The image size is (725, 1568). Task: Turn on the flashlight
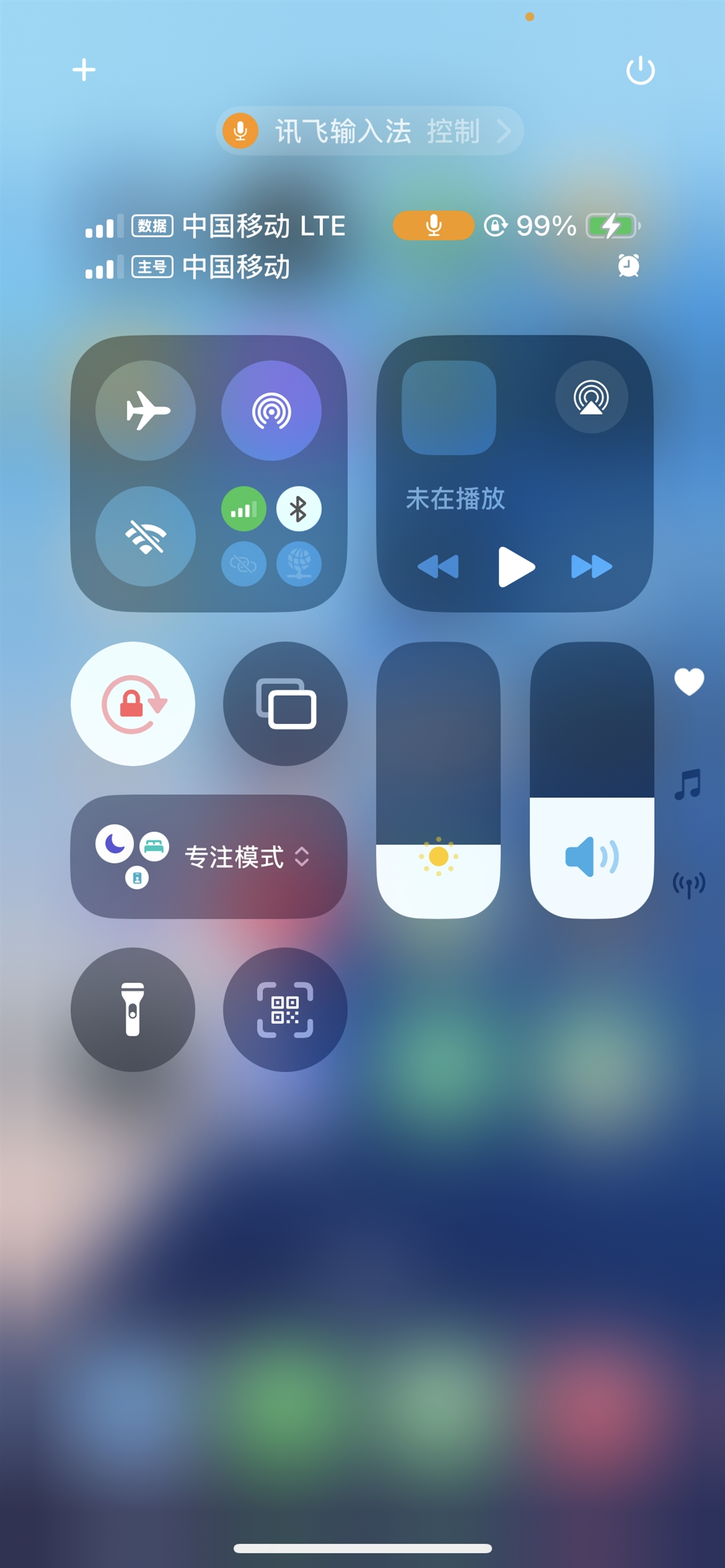tap(133, 1010)
